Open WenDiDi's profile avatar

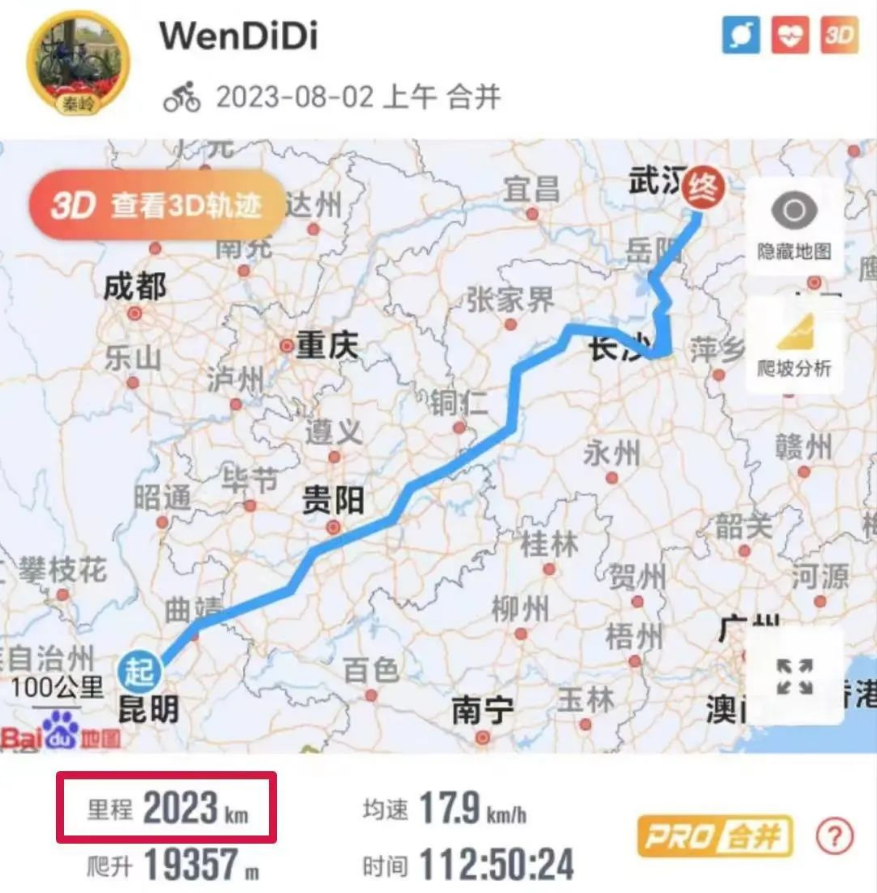78,62
